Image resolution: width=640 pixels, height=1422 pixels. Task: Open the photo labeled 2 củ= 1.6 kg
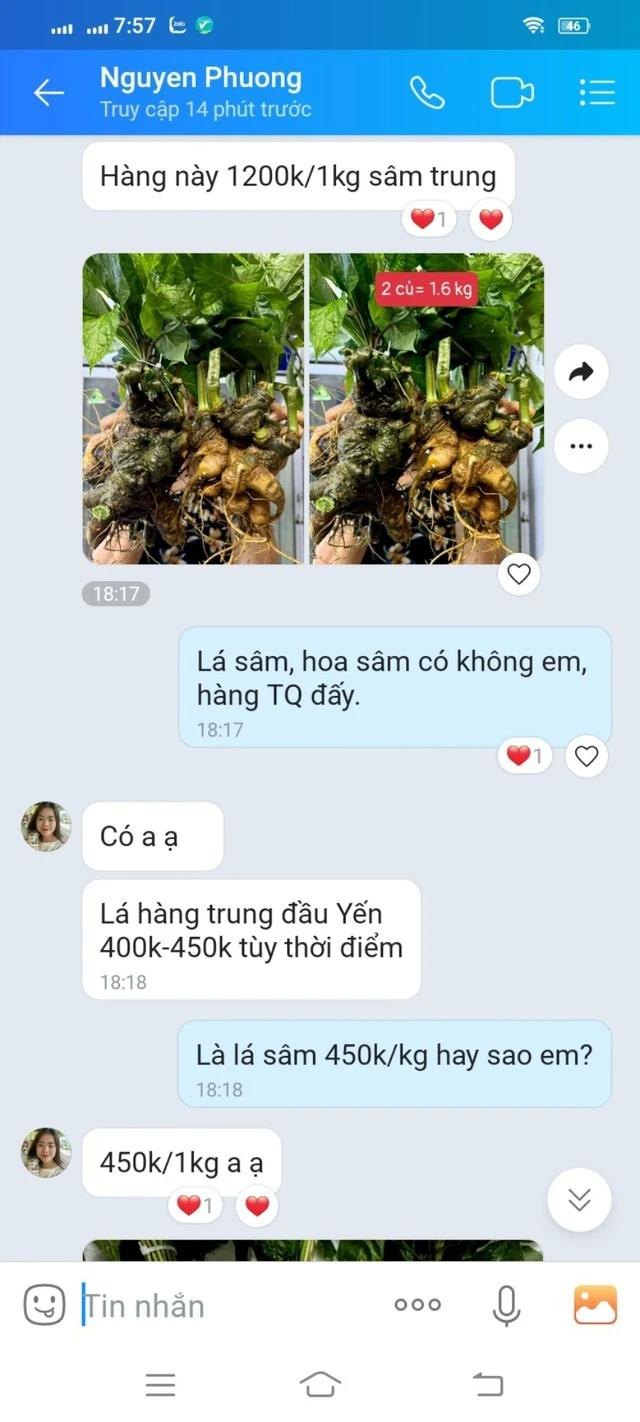426,408
